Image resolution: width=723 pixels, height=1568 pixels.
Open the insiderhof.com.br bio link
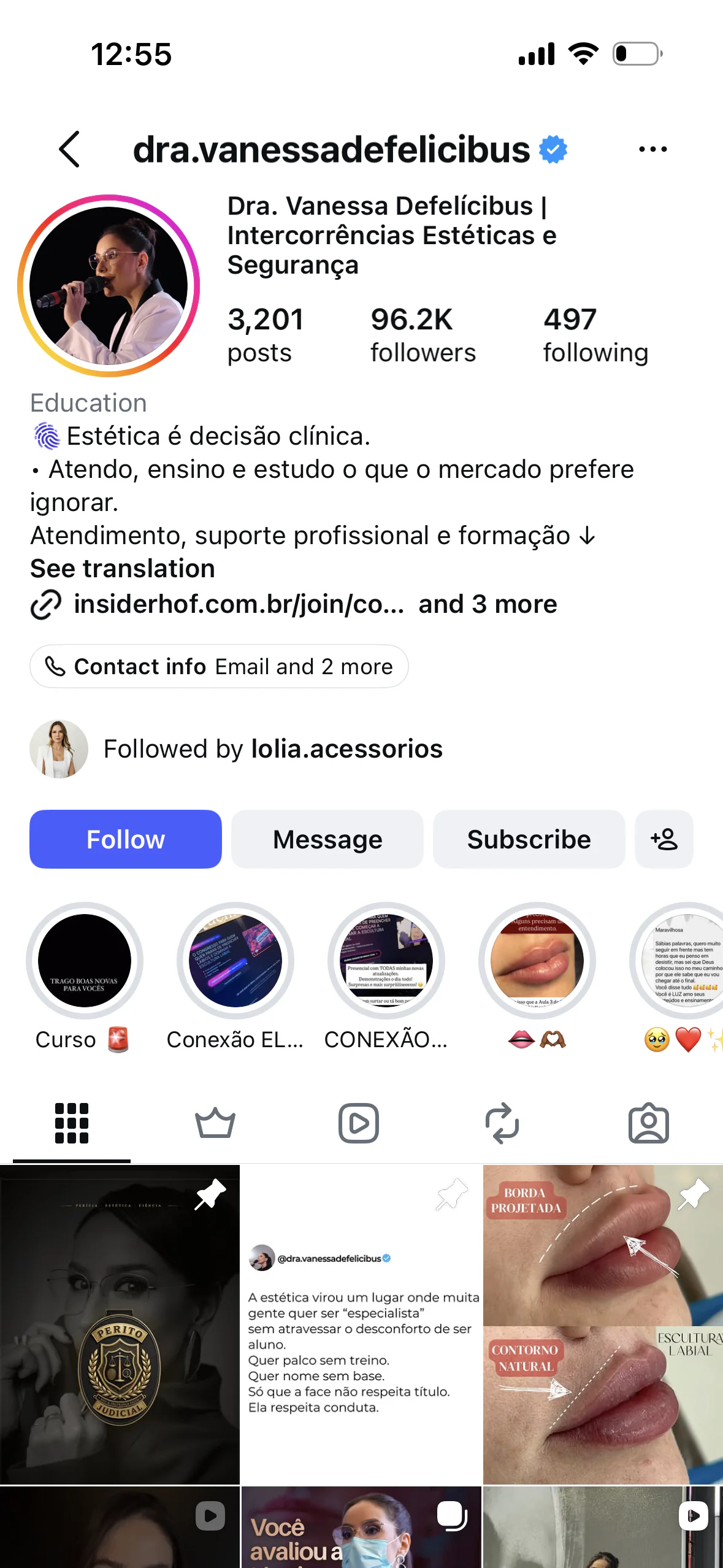pos(239,604)
